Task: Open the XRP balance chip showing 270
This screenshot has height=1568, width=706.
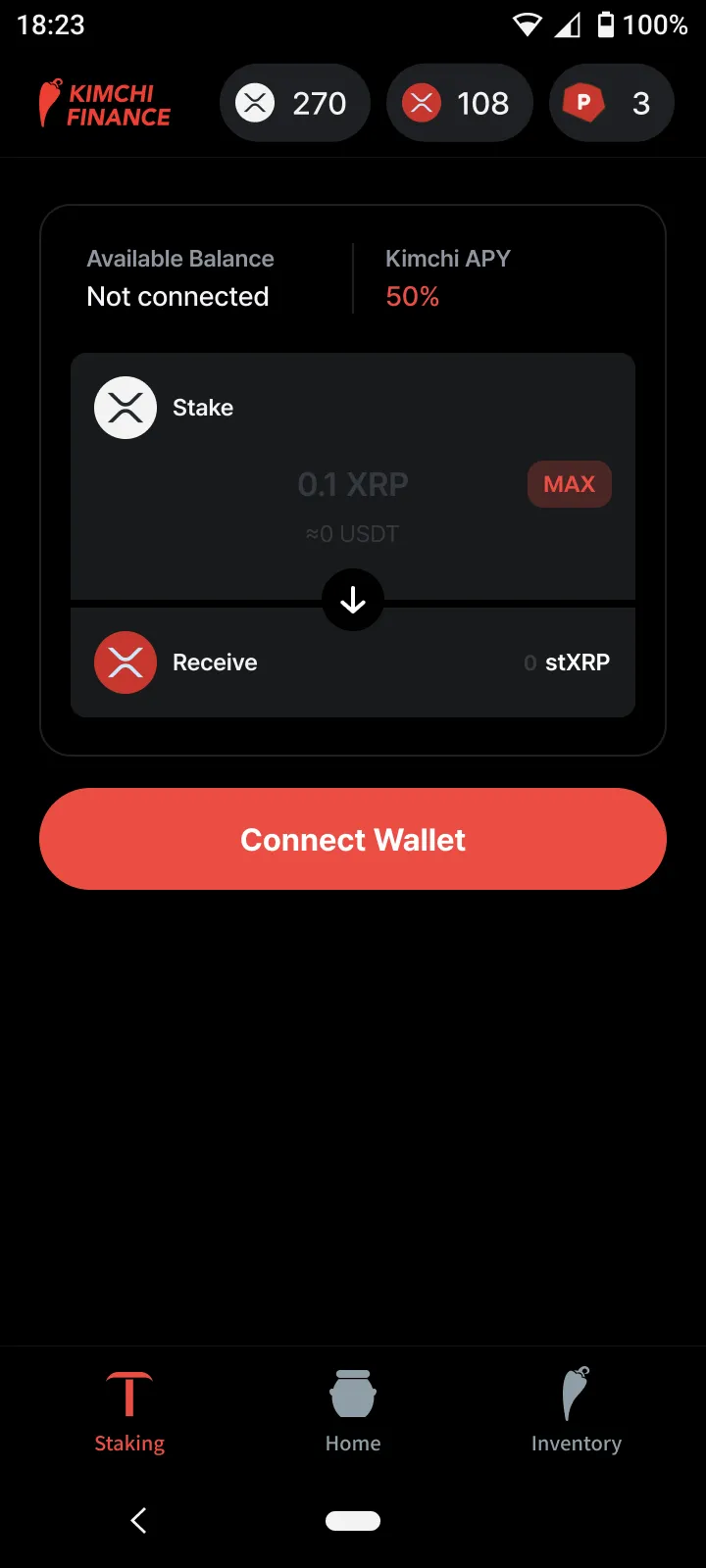Action: (294, 103)
